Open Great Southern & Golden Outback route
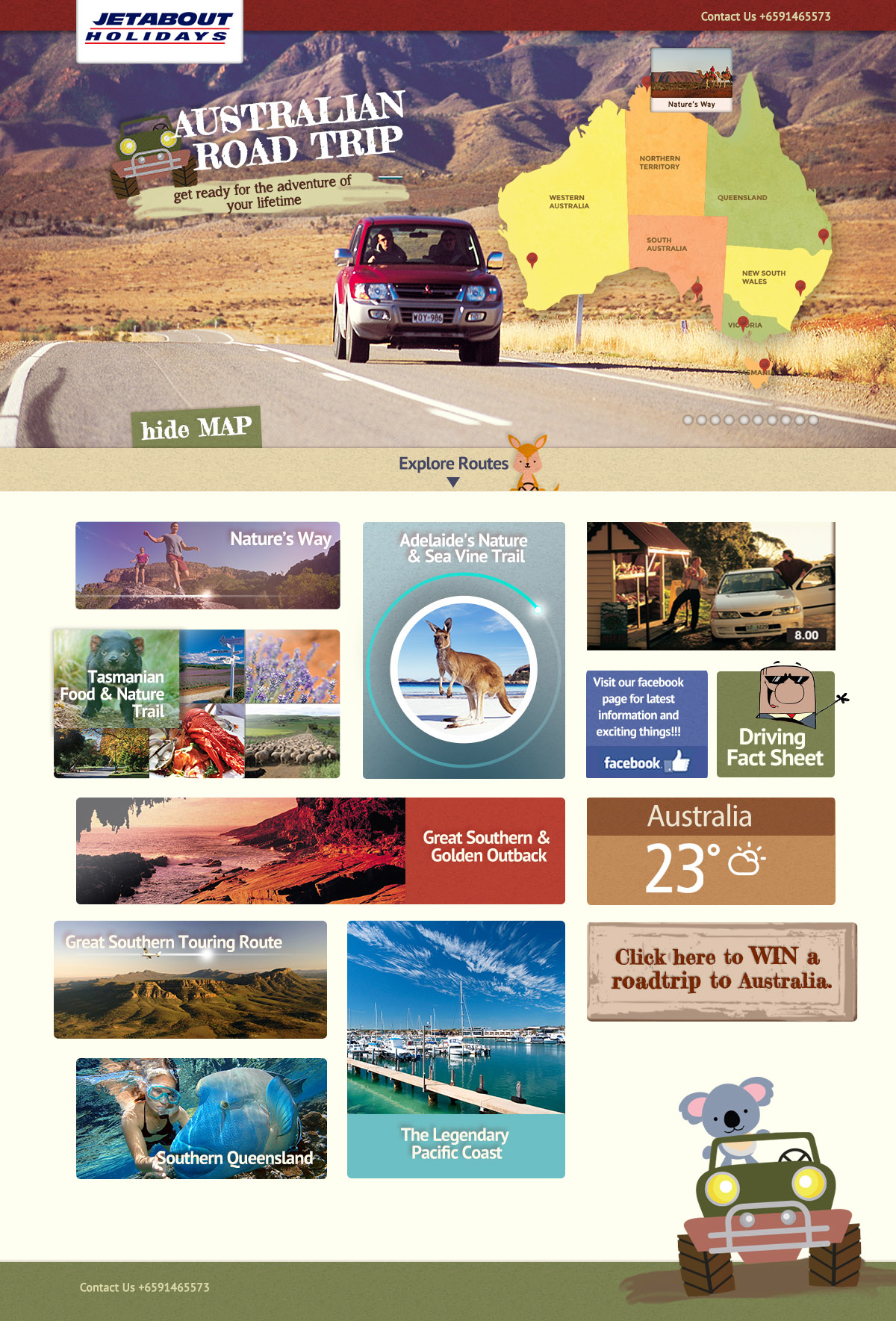The width and height of the screenshot is (896, 1321). point(320,851)
